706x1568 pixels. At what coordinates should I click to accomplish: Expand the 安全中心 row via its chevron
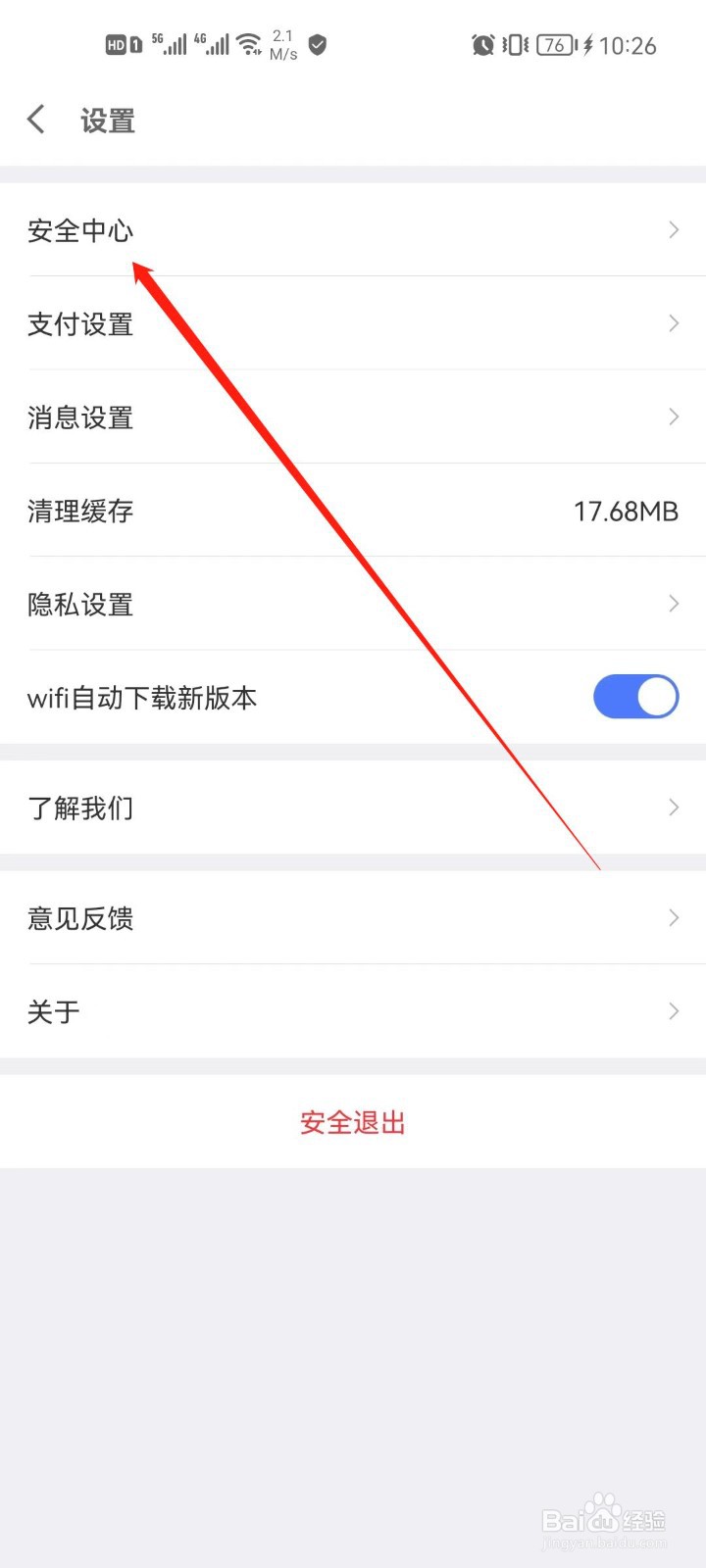pyautogui.click(x=673, y=230)
